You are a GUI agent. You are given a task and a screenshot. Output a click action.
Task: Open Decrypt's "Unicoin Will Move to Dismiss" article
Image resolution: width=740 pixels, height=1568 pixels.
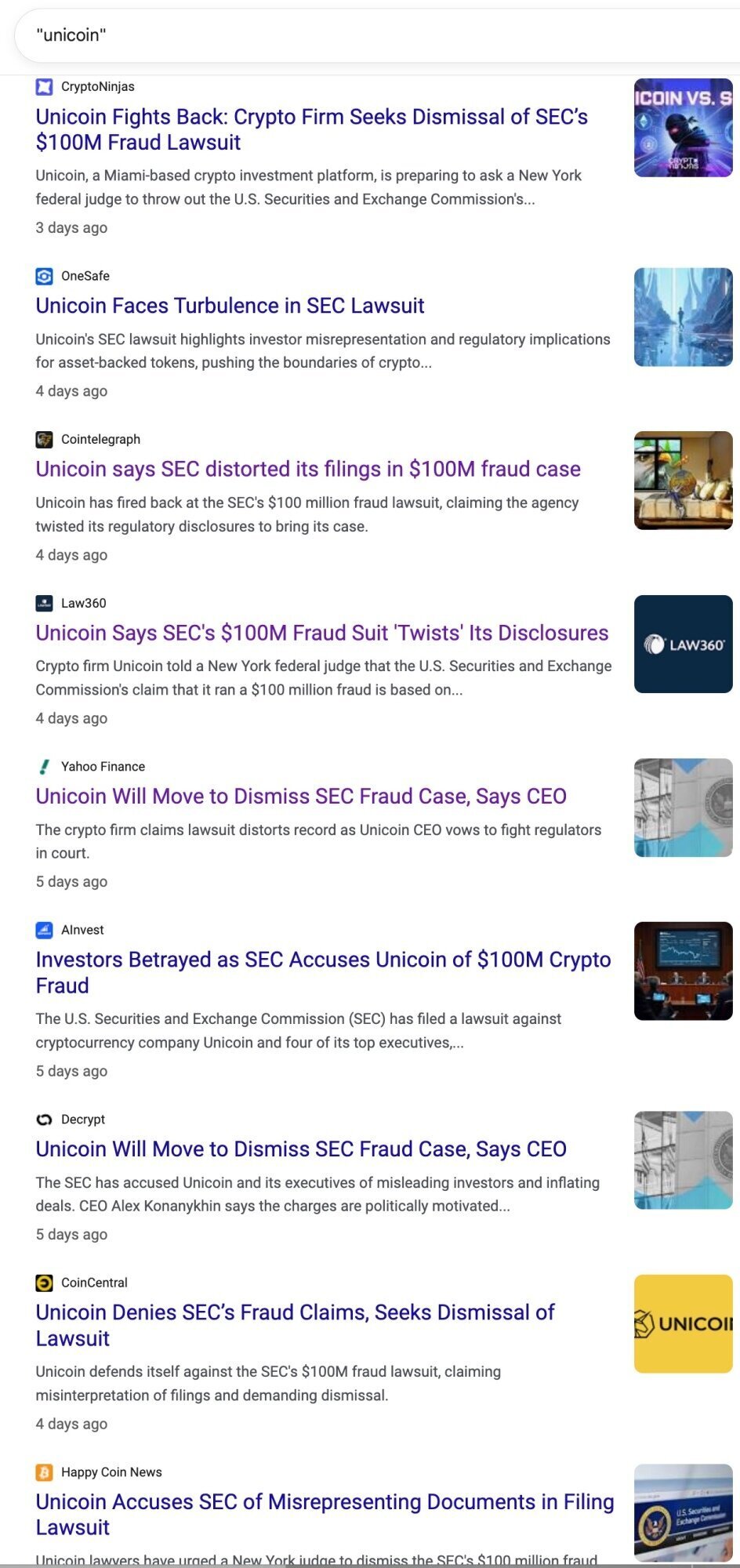pos(301,1149)
